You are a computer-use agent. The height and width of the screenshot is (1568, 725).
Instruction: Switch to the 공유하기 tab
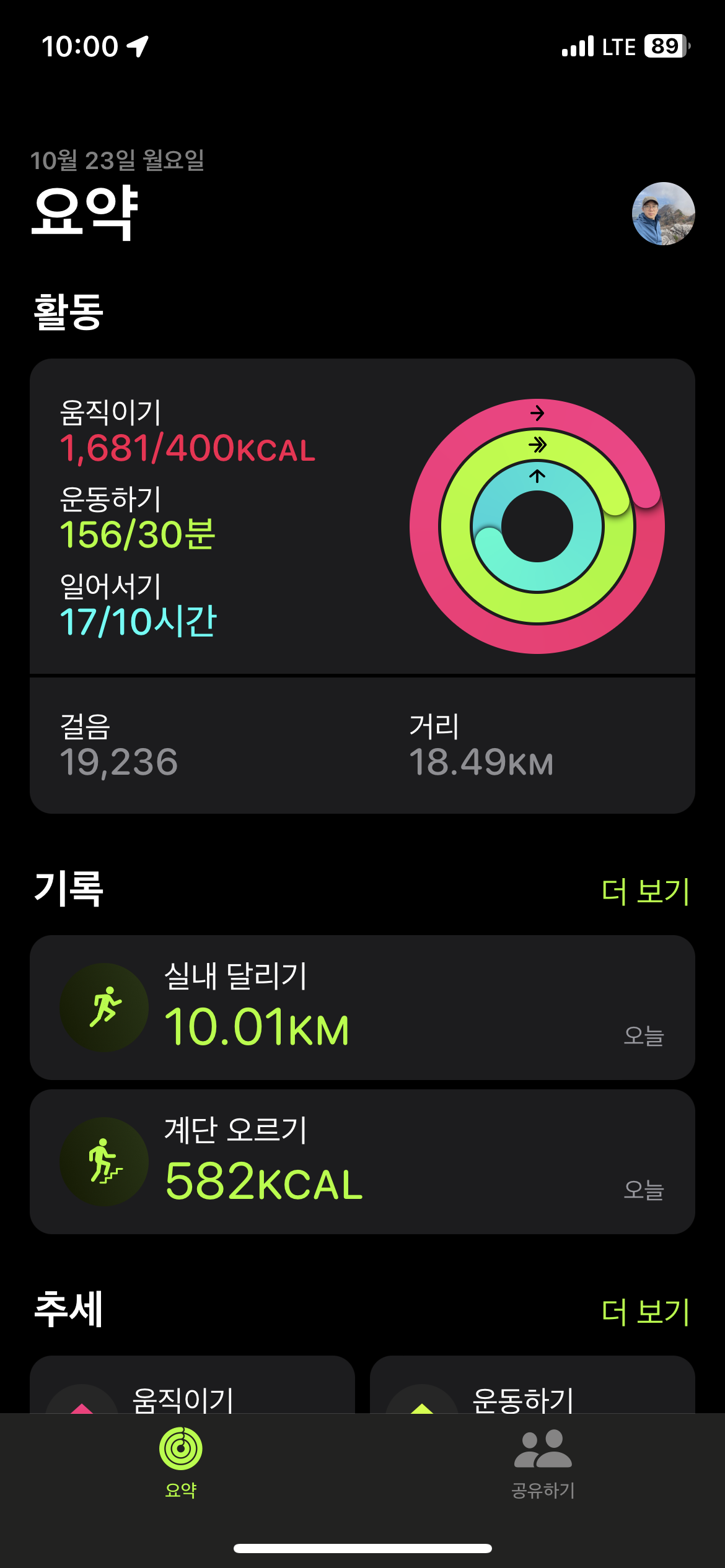tap(543, 1463)
